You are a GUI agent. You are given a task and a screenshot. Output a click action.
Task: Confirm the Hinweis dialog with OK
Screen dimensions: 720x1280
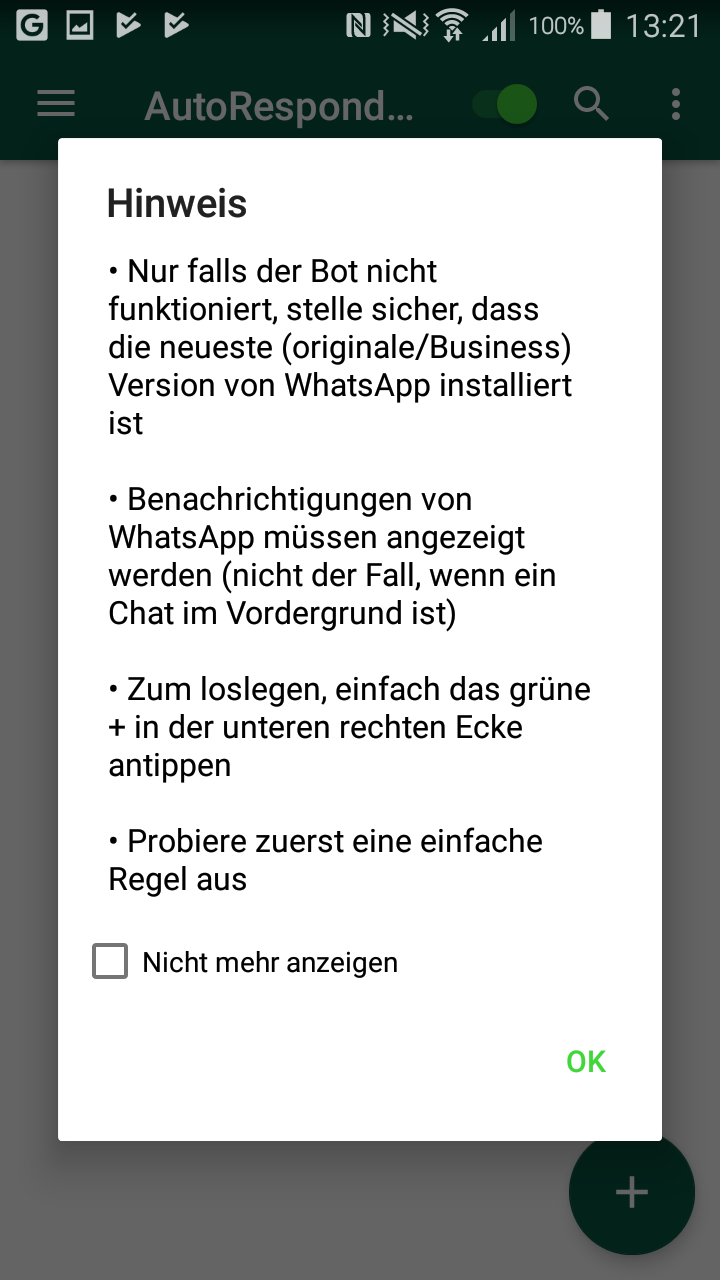point(586,1061)
